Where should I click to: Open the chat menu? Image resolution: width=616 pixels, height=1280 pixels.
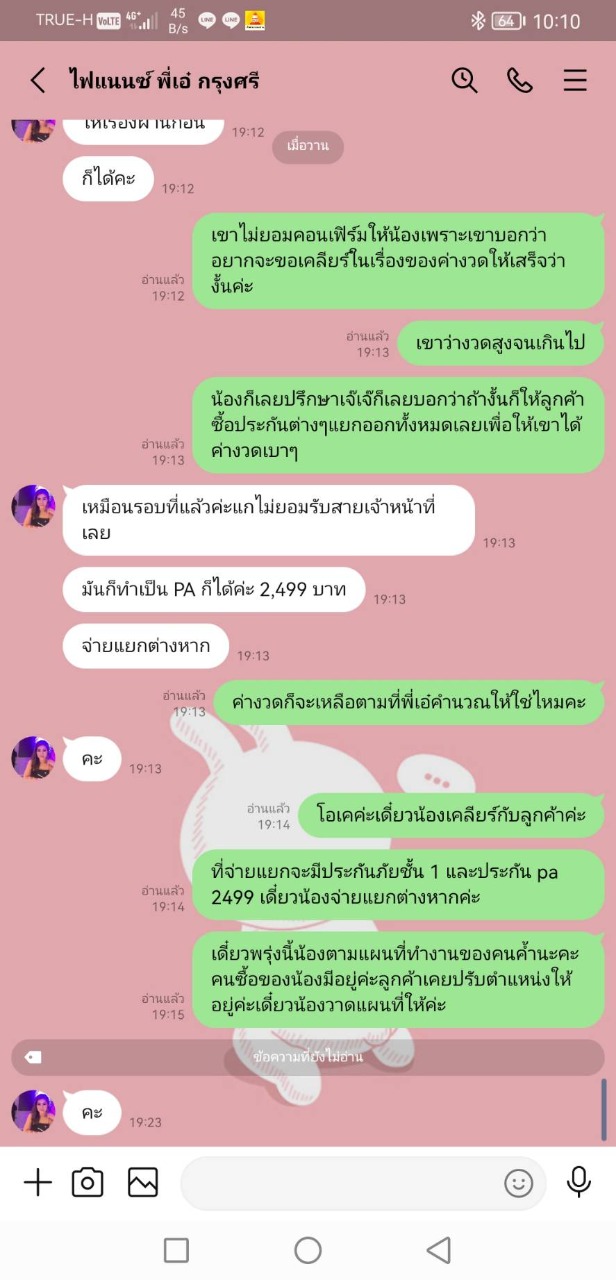[575, 81]
